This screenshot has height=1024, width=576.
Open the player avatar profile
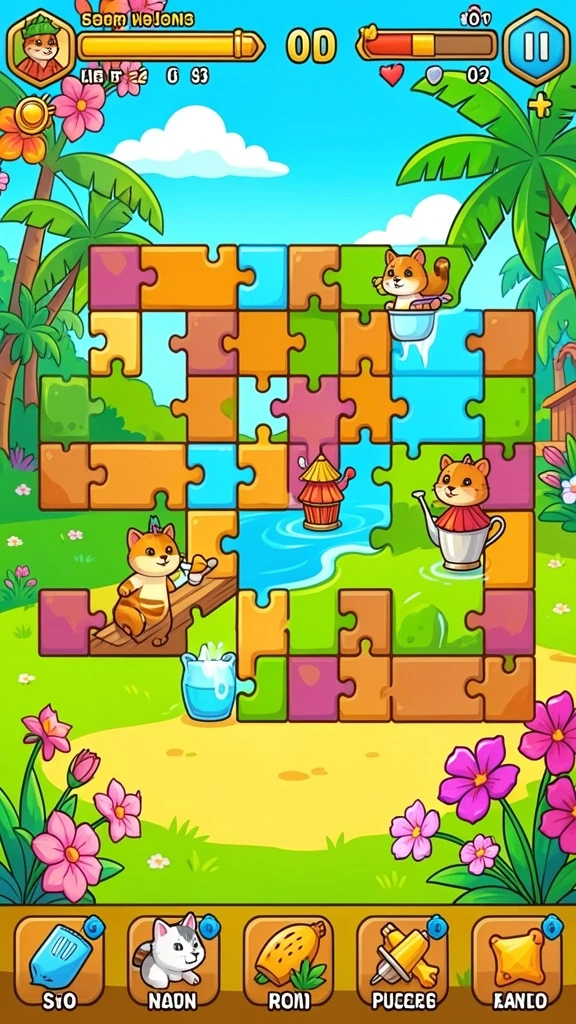click(x=41, y=48)
